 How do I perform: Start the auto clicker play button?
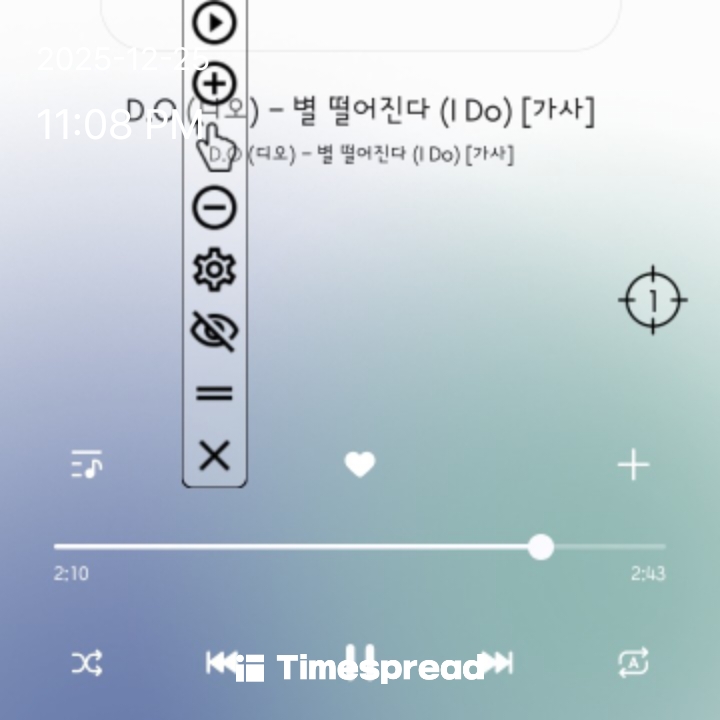point(214,22)
